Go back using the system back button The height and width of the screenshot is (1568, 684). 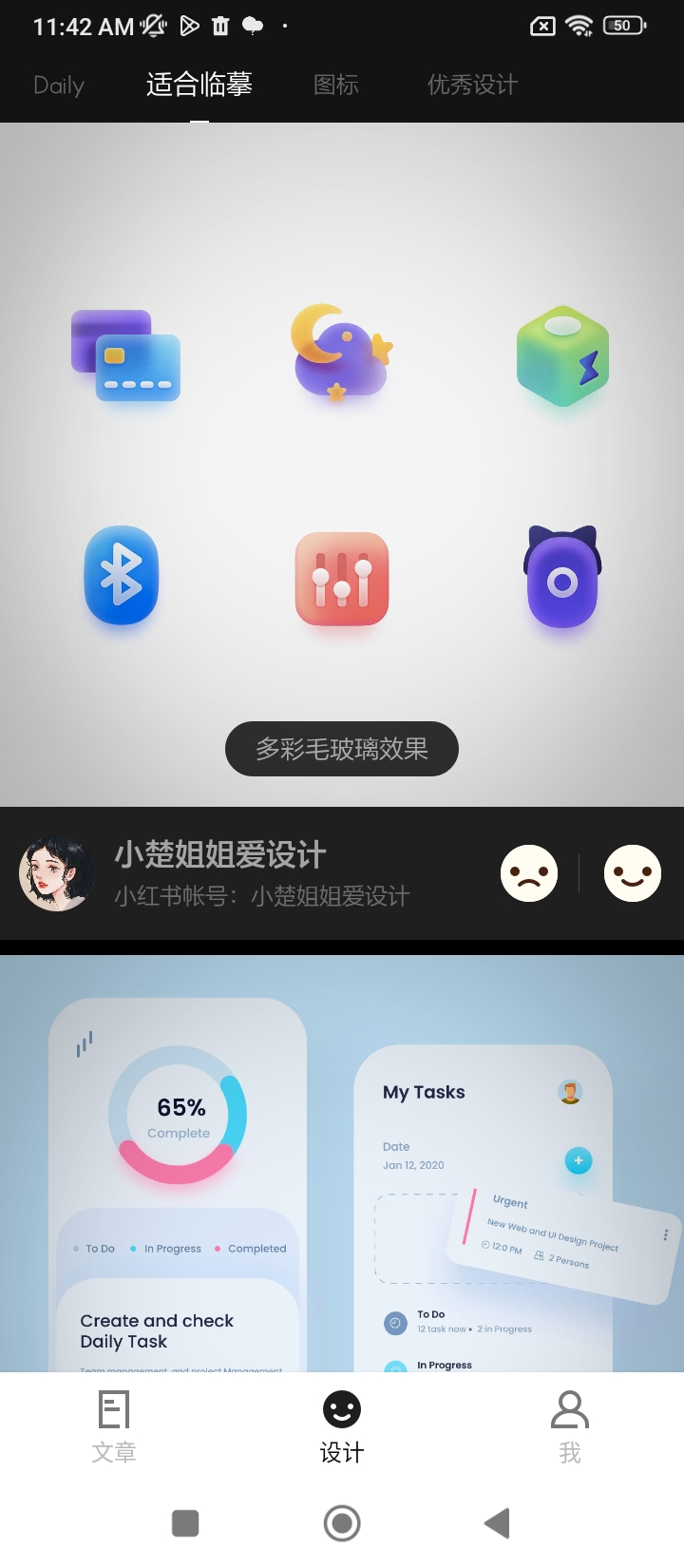497,1523
